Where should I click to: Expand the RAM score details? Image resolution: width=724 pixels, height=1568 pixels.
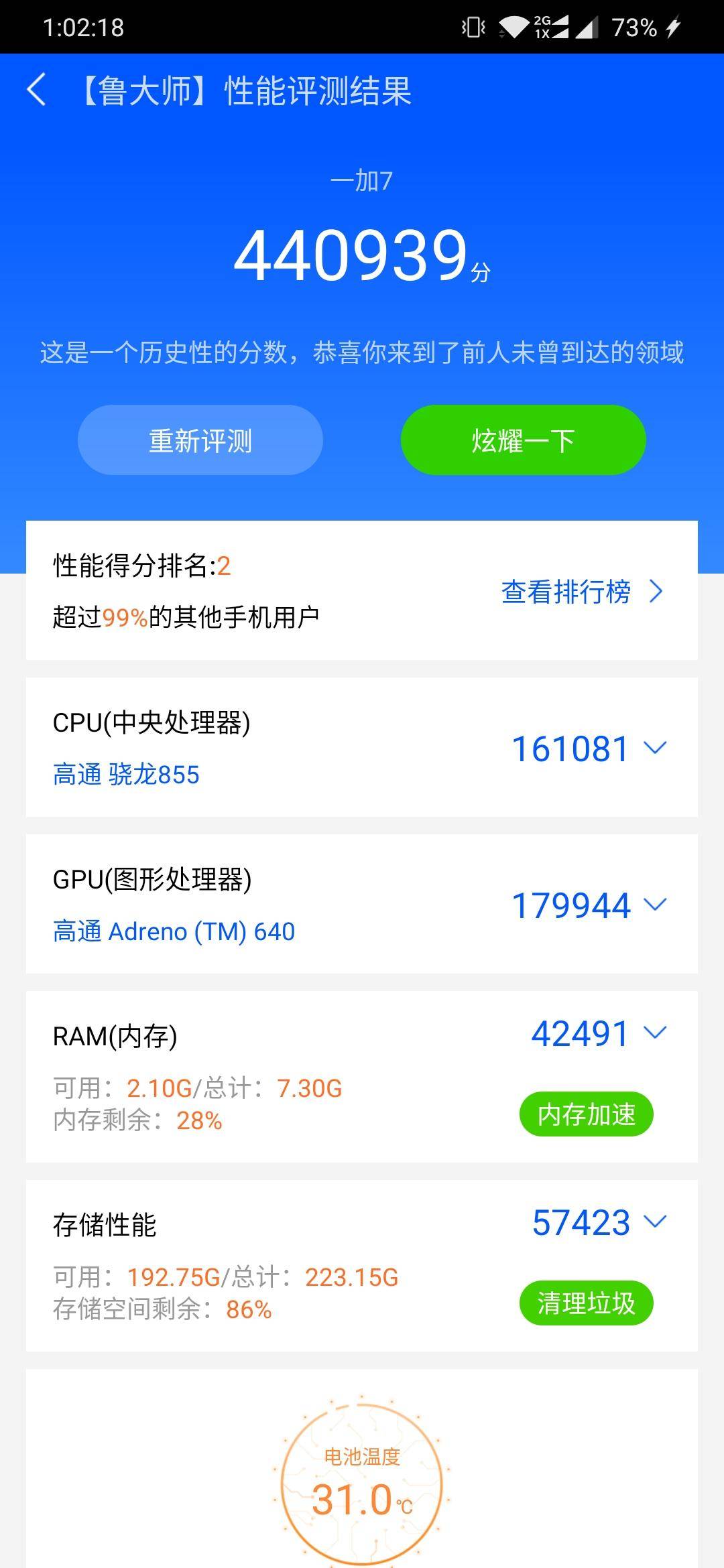(655, 1034)
